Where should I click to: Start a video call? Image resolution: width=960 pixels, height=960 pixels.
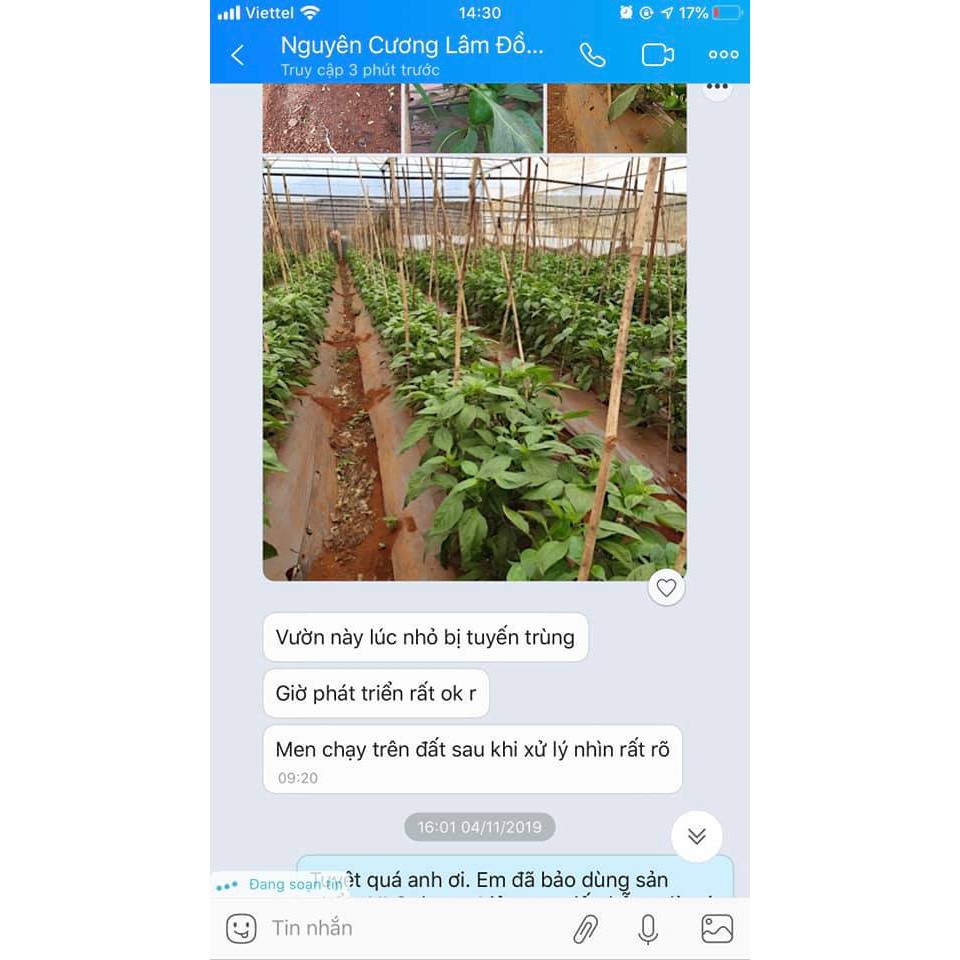click(x=657, y=55)
